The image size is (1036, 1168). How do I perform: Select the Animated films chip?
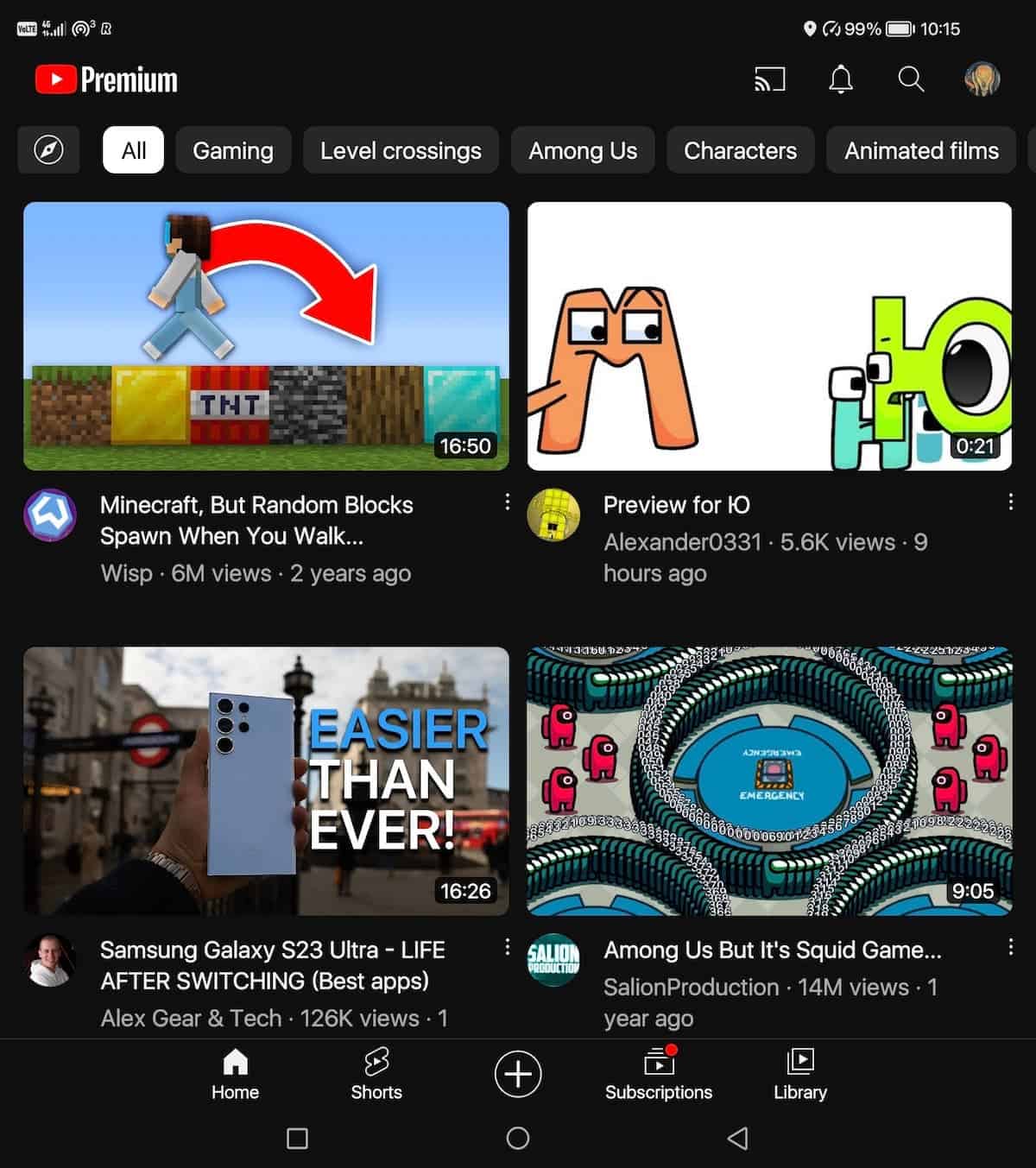pyautogui.click(x=921, y=150)
